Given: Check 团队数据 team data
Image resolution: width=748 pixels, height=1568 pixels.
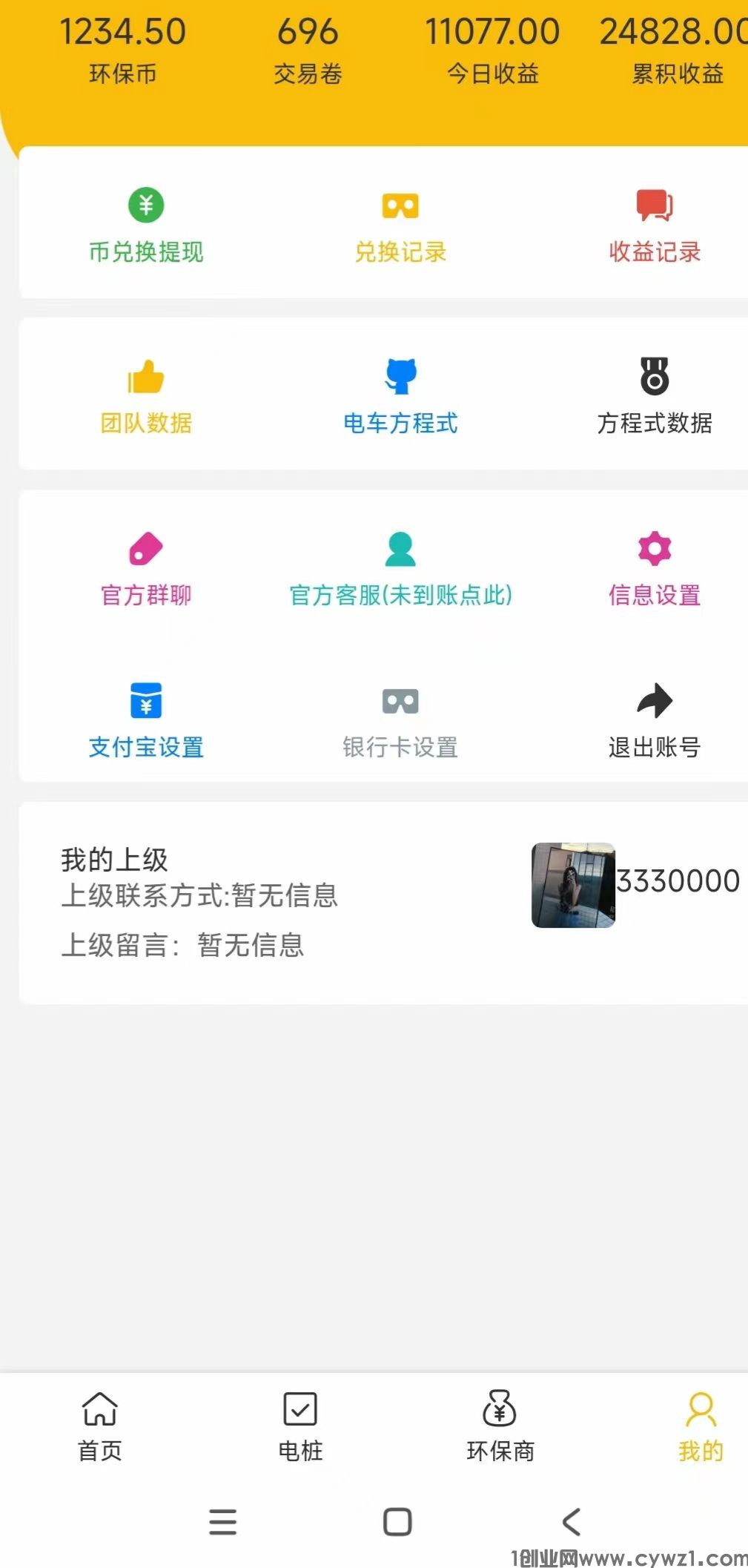Looking at the screenshot, I should coord(146,397).
